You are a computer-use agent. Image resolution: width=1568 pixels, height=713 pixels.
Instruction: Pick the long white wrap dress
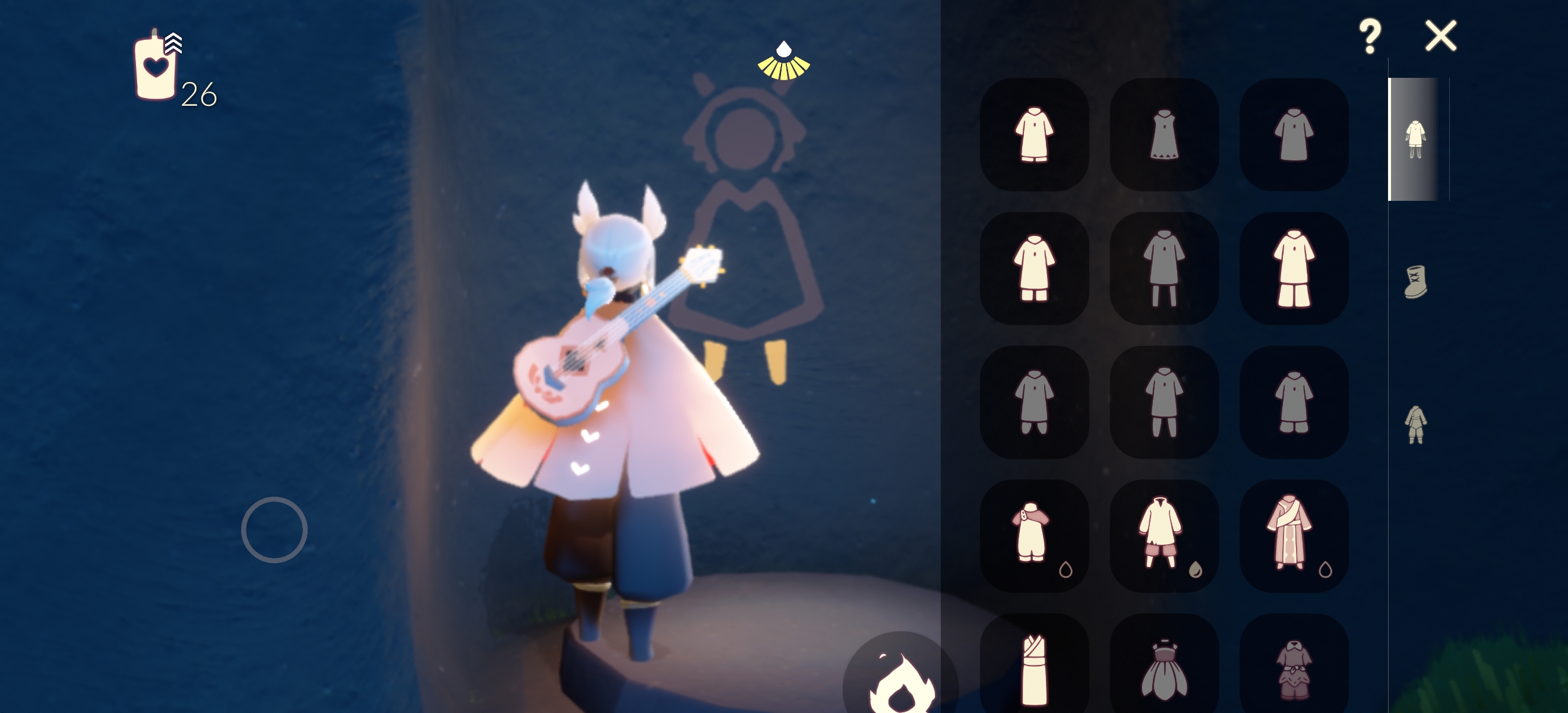[x=1033, y=668]
